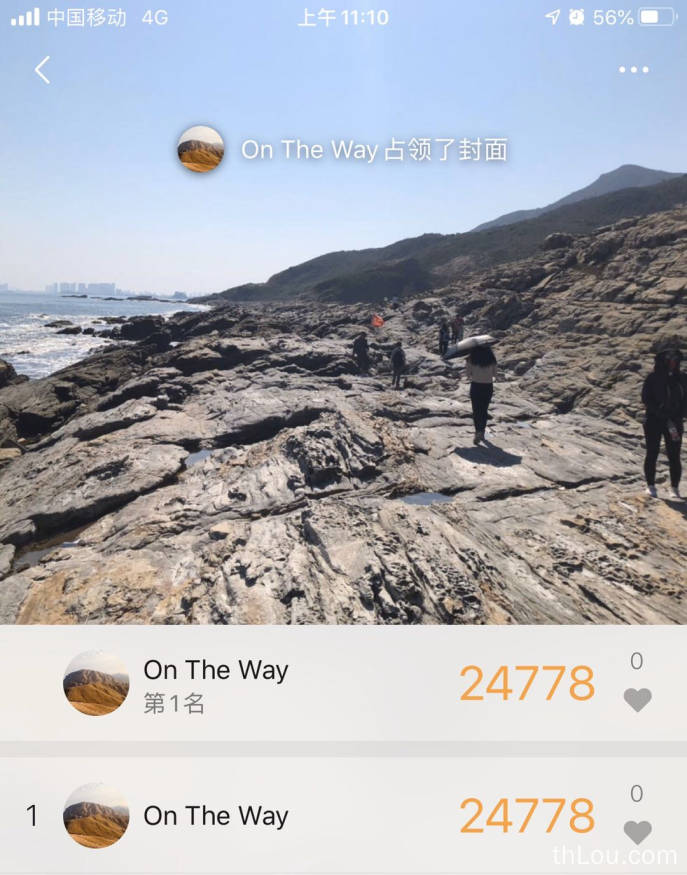Go back using the top-left arrow
687x875 pixels.
[42, 70]
